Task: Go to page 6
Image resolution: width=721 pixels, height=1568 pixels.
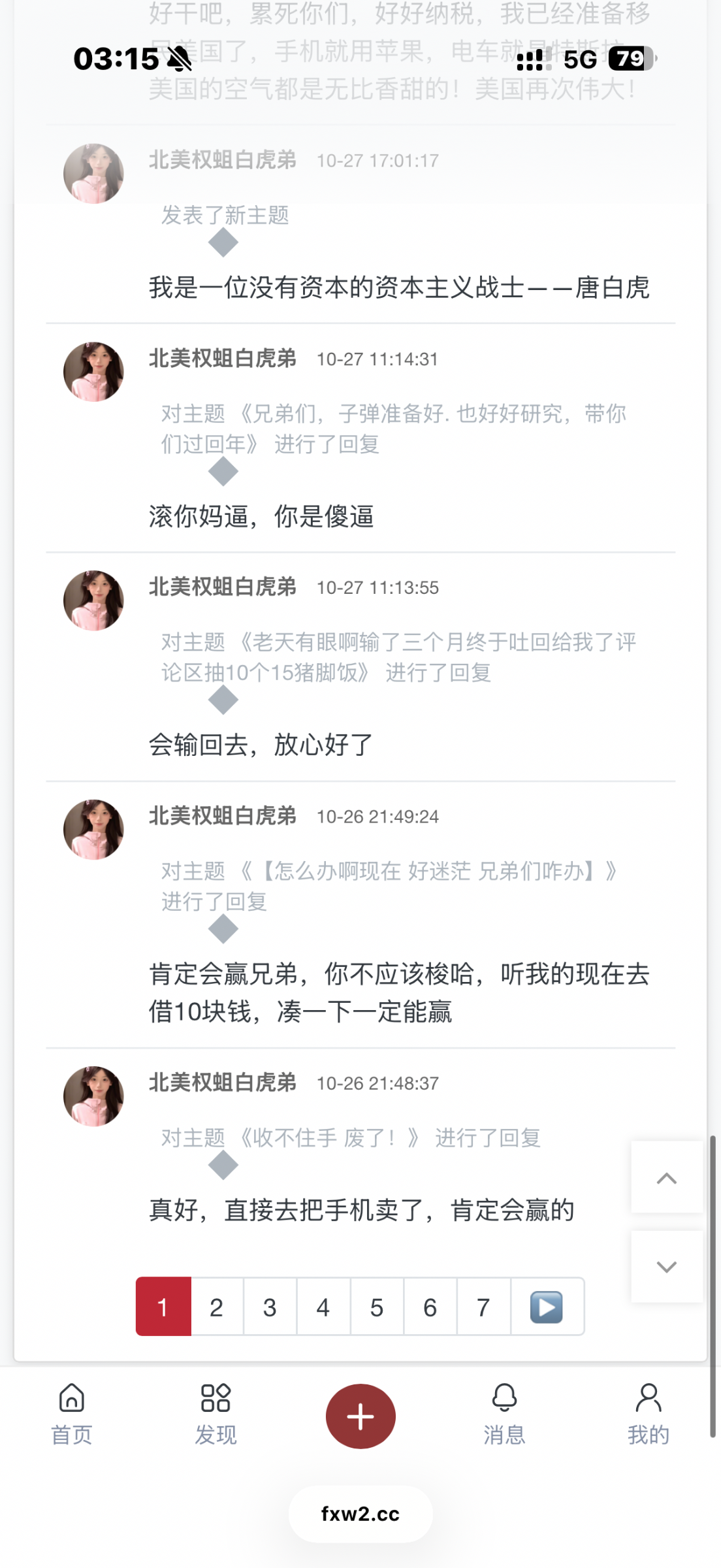Action: pyautogui.click(x=430, y=1307)
